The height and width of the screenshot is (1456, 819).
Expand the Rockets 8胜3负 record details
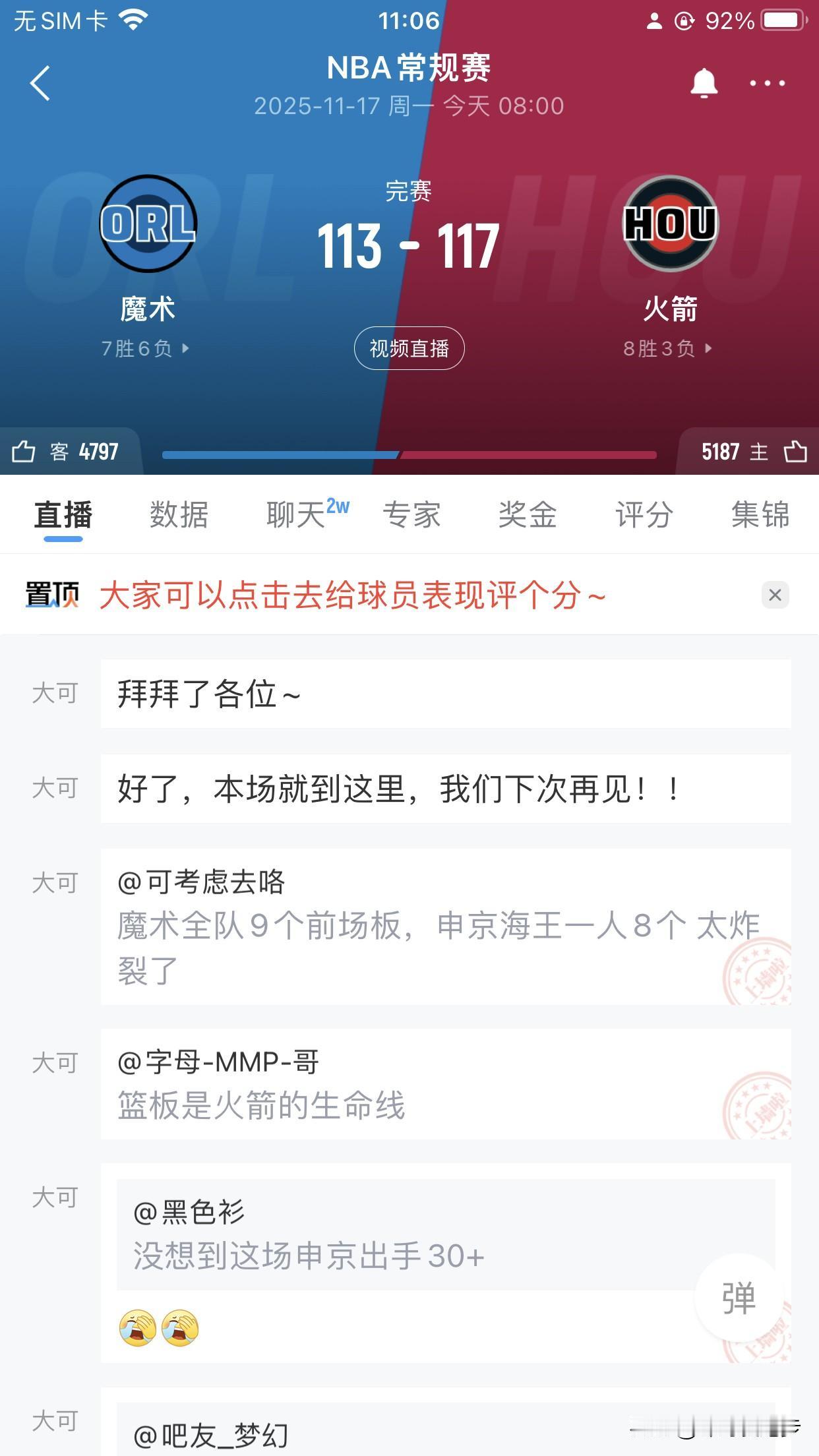pyautogui.click(x=668, y=349)
